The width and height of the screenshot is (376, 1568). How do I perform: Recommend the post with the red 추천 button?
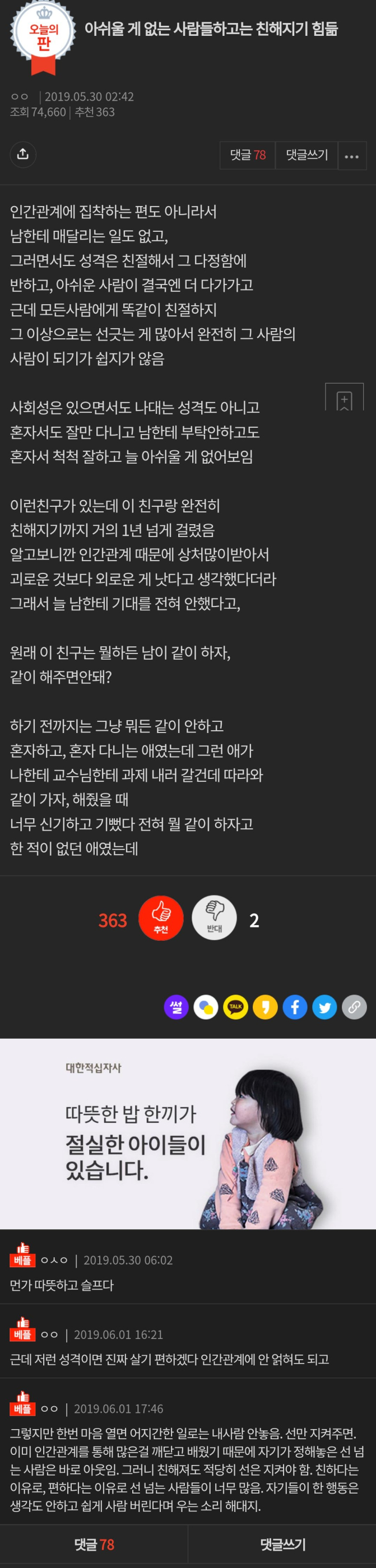[161, 918]
